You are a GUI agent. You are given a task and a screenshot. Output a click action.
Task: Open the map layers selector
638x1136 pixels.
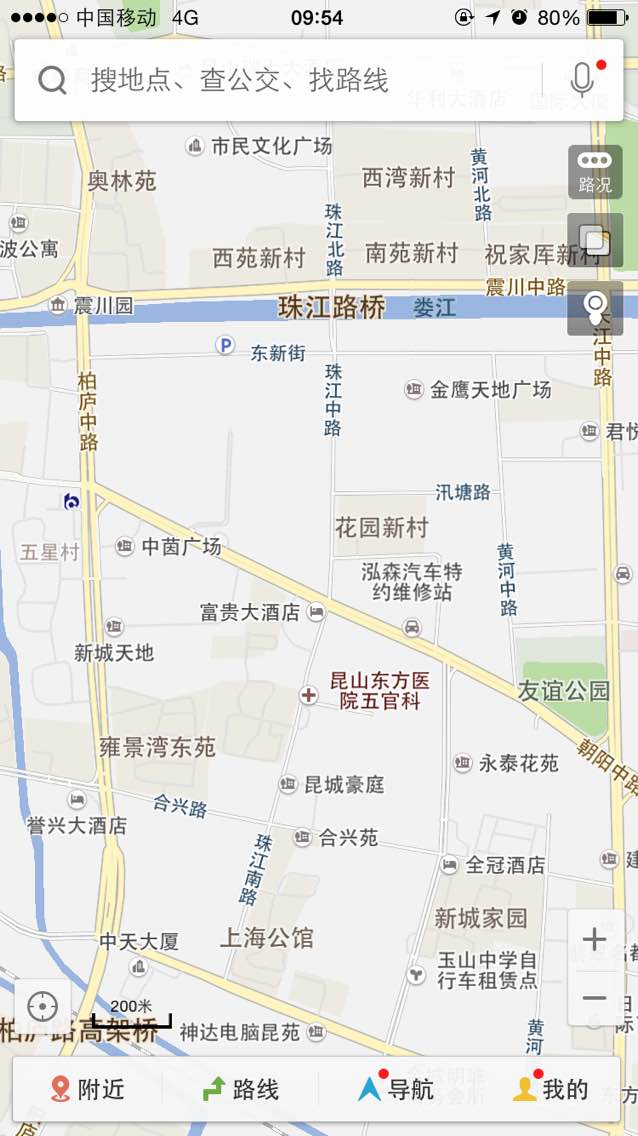pyautogui.click(x=595, y=240)
